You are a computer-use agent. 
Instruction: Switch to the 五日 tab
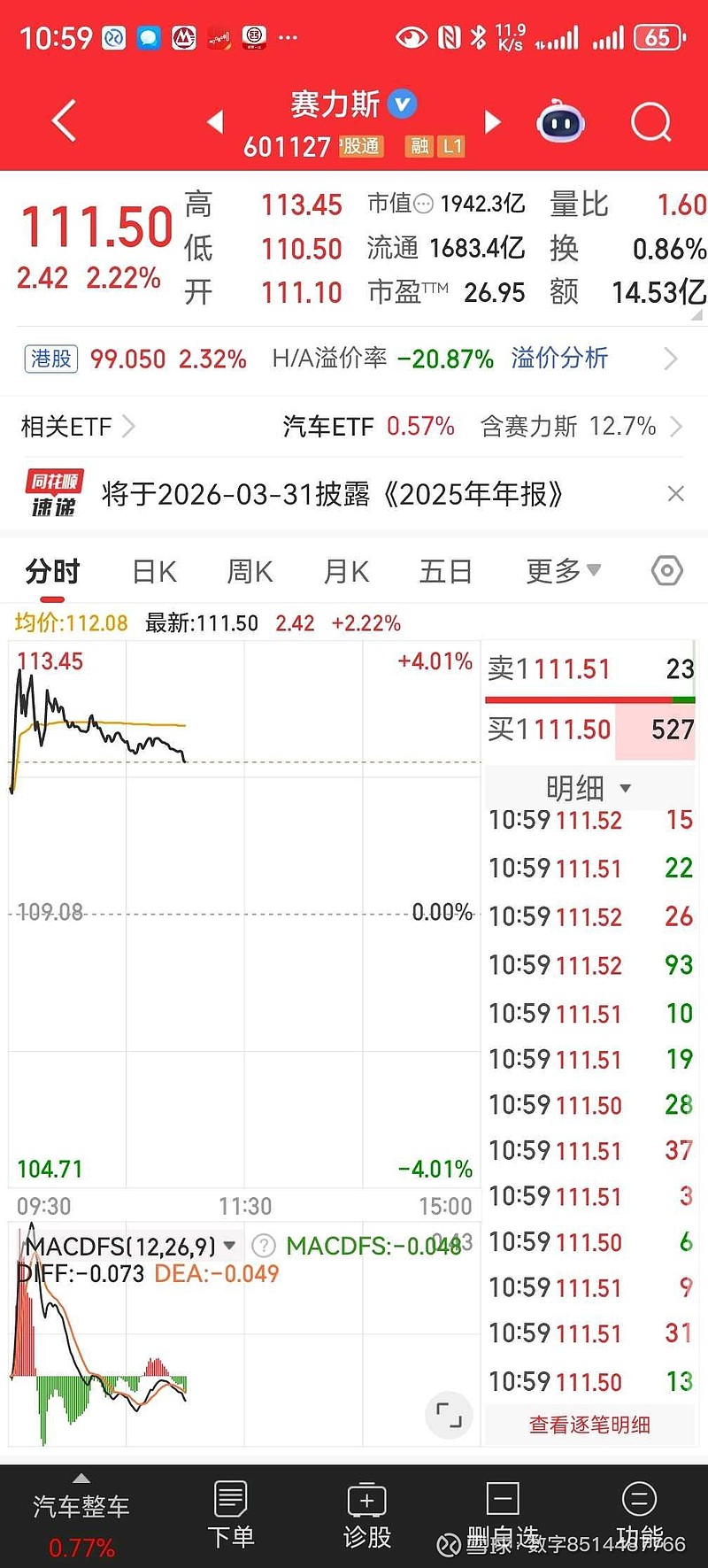point(445,571)
